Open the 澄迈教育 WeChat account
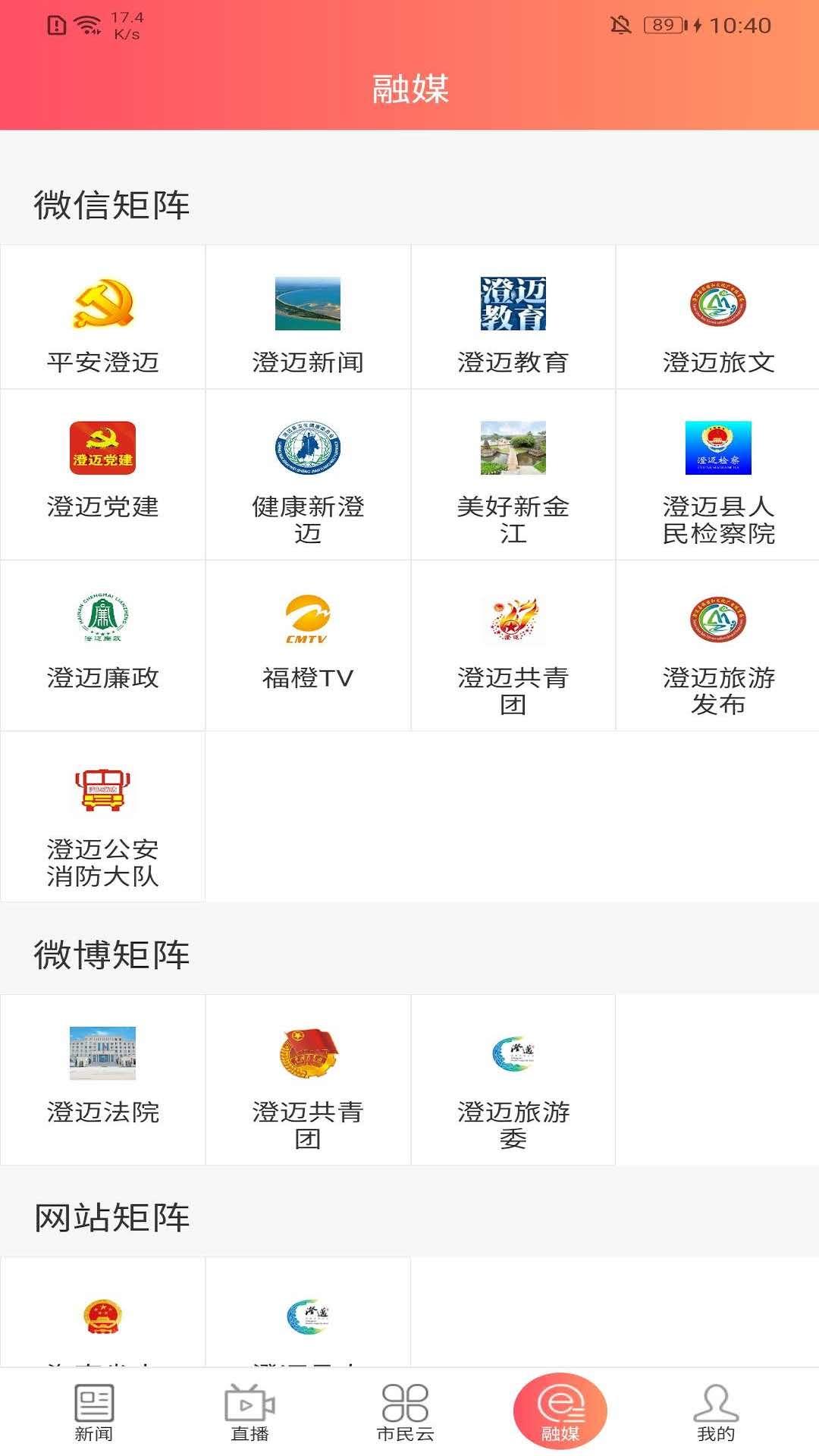 [x=512, y=322]
